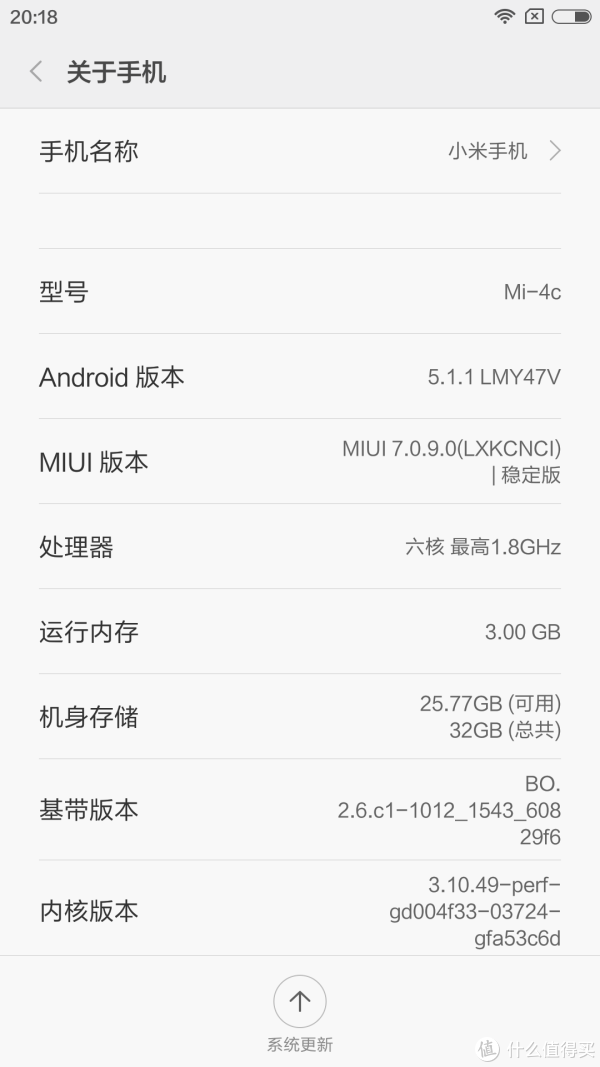The image size is (600, 1067).
Task: Tap the Android 版本 row
Action: pyautogui.click(x=300, y=376)
